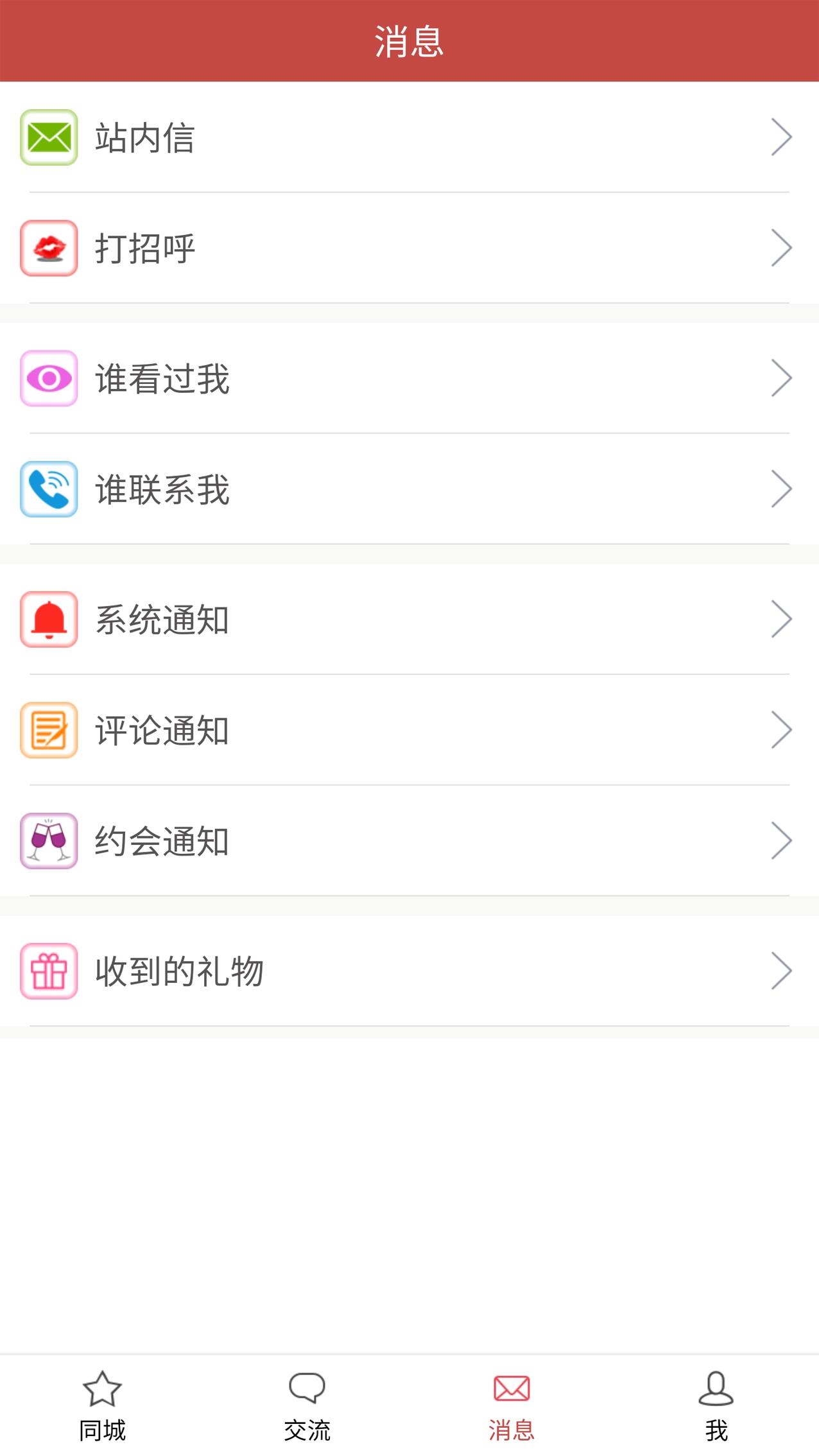819x1456 pixels.
Task: Select the pink eye 谁看过我 icon
Action: (x=48, y=377)
